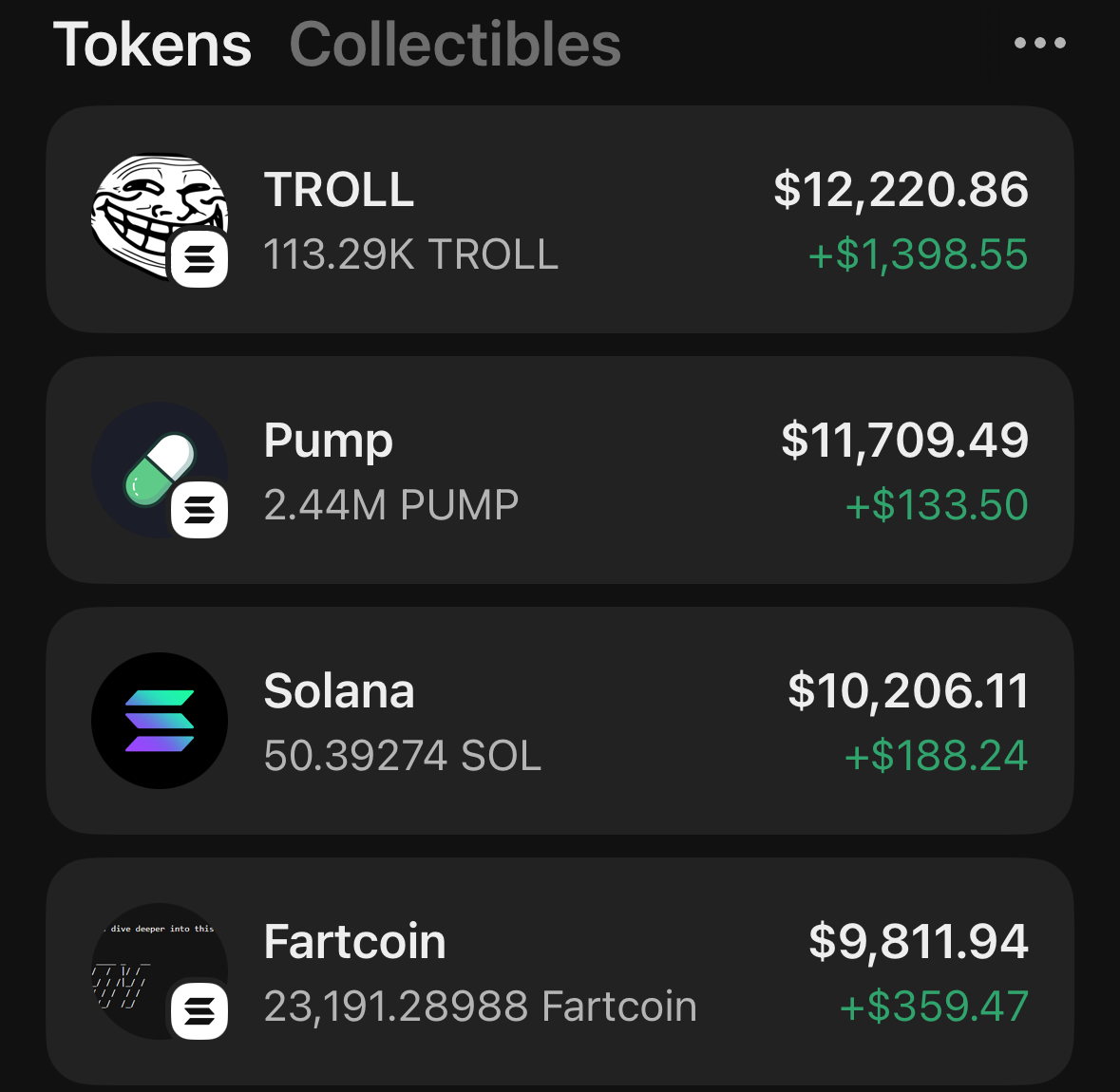Select the Tokens tab
Screen dimensions: 1120x1092
click(x=152, y=45)
